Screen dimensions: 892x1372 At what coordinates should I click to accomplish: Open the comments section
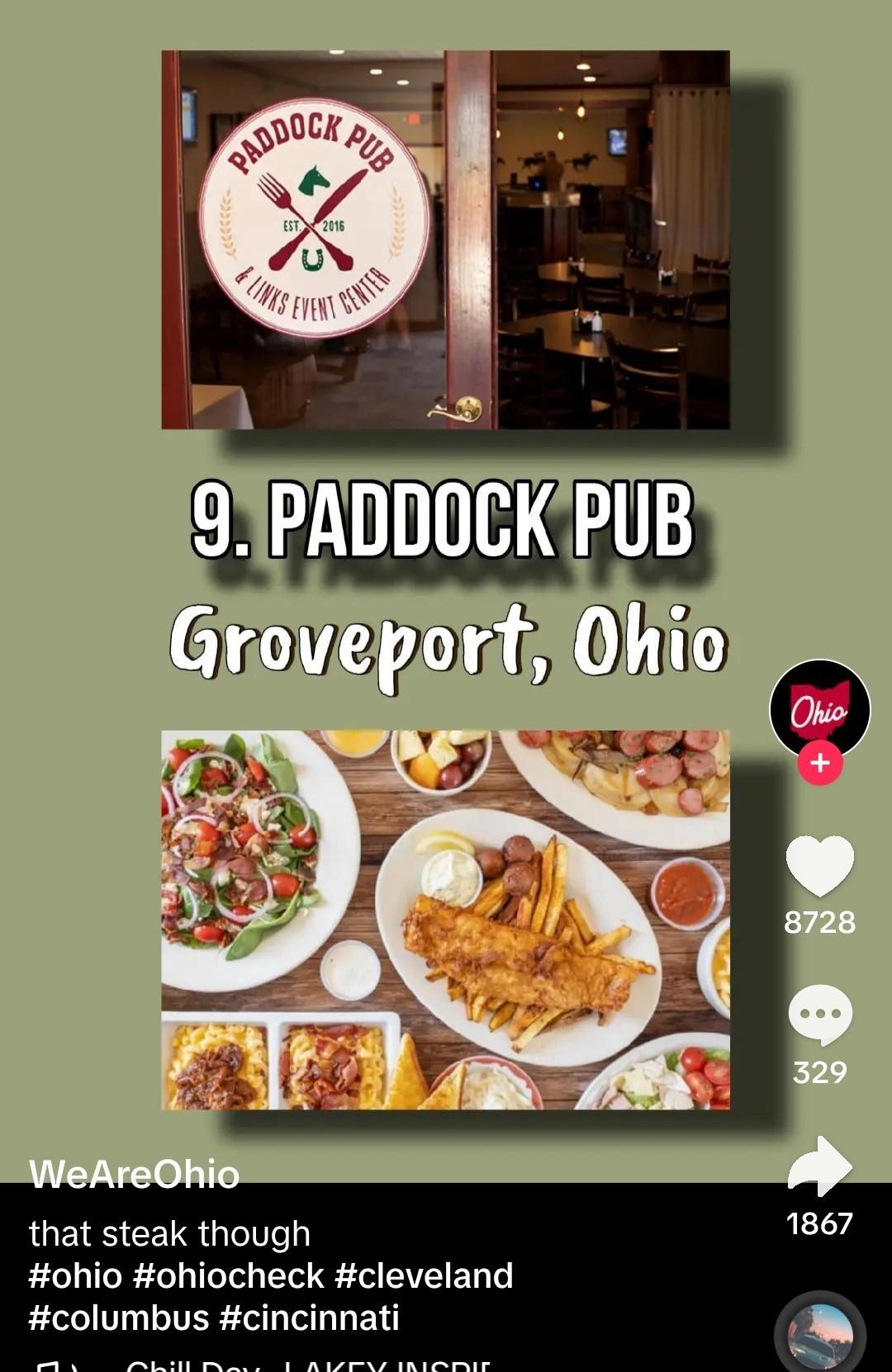(x=819, y=1015)
